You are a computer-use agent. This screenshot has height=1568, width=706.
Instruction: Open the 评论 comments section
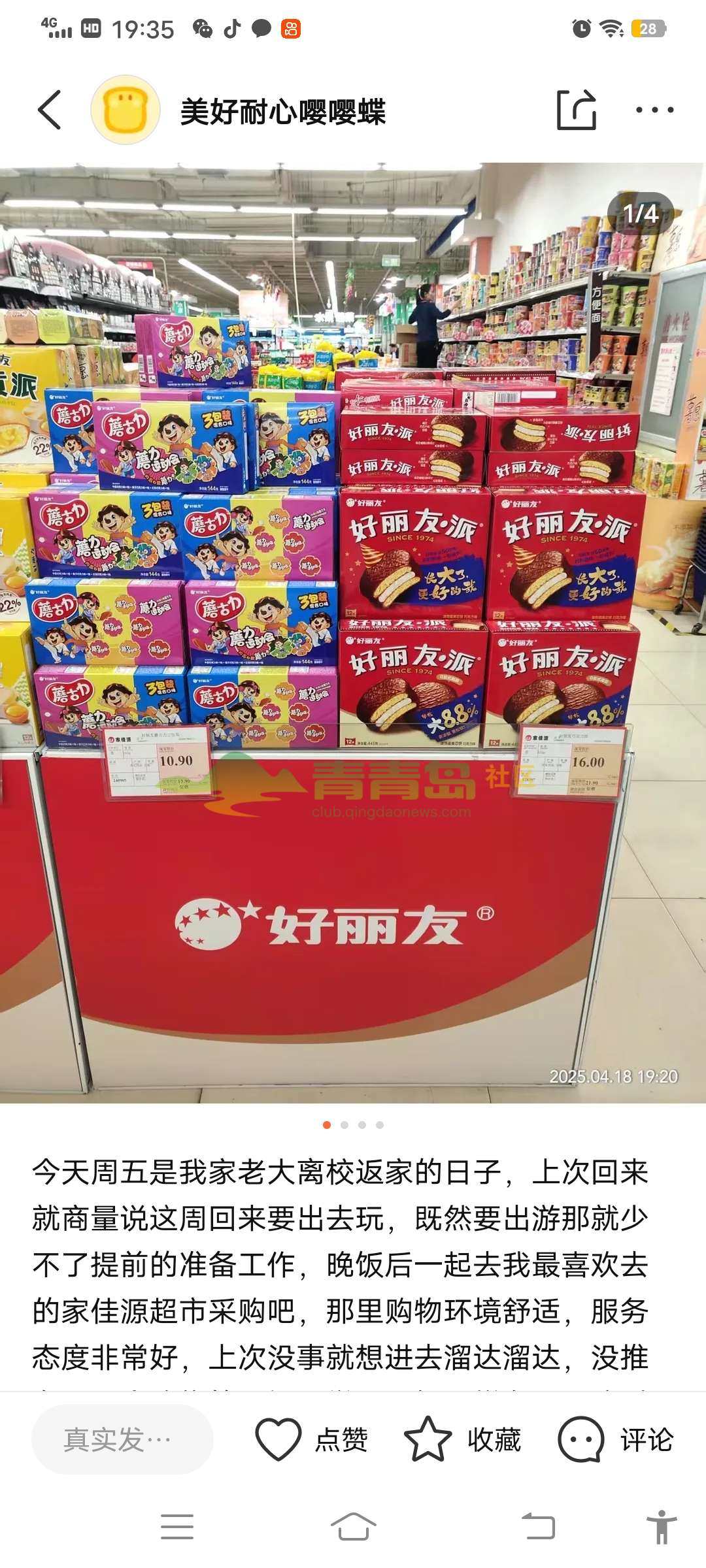(x=616, y=1439)
